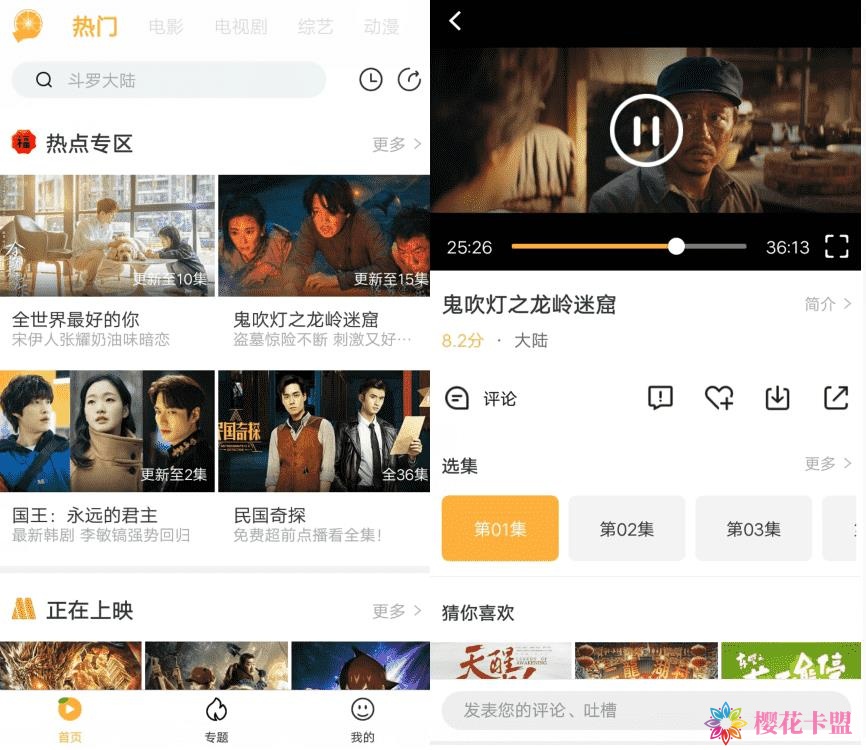Select episode 第02集
This screenshot has height=750, width=866.
pos(627,529)
